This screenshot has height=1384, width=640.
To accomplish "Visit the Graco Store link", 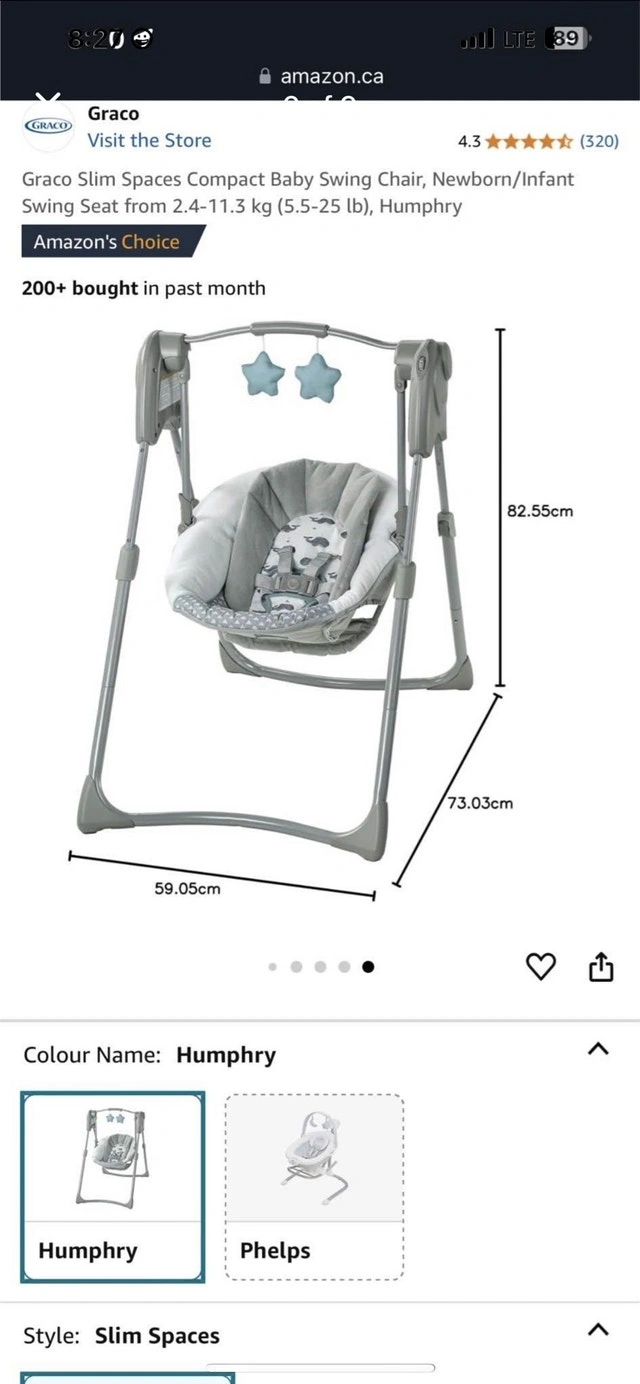I will click(149, 141).
